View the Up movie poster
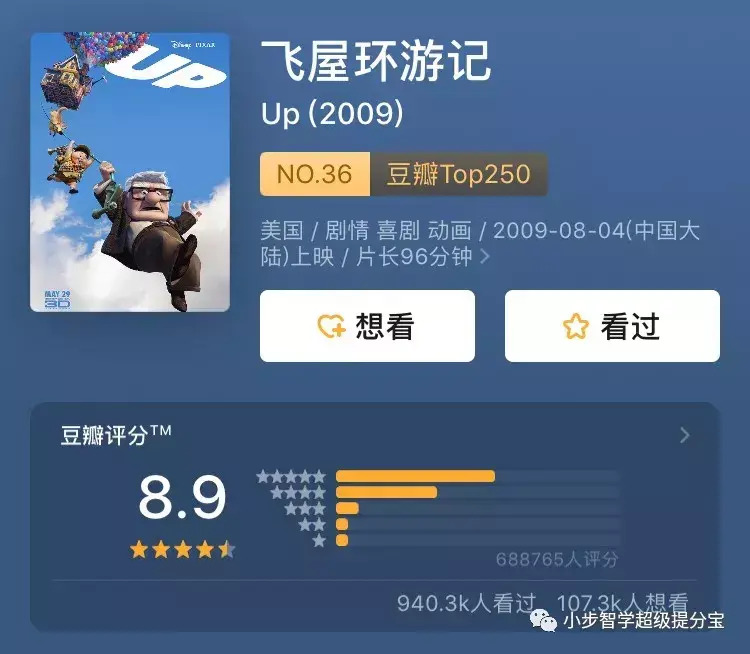750x654 pixels. tap(130, 172)
